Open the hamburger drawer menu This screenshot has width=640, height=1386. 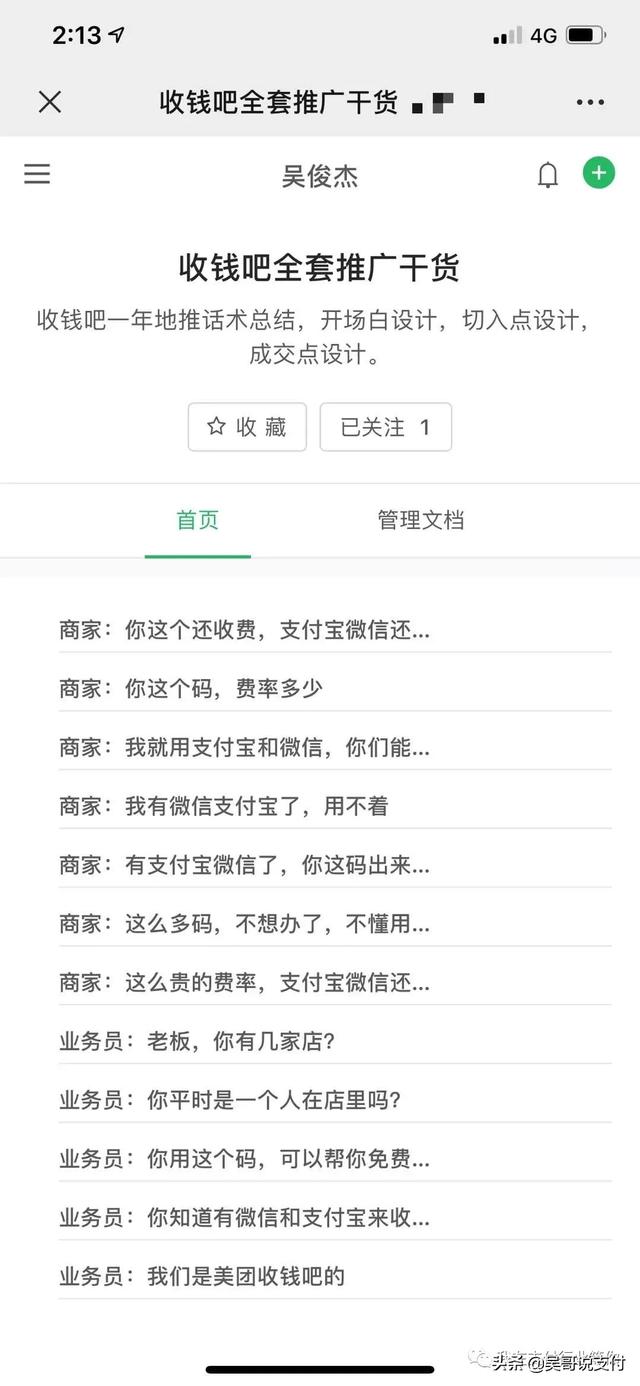click(x=37, y=174)
